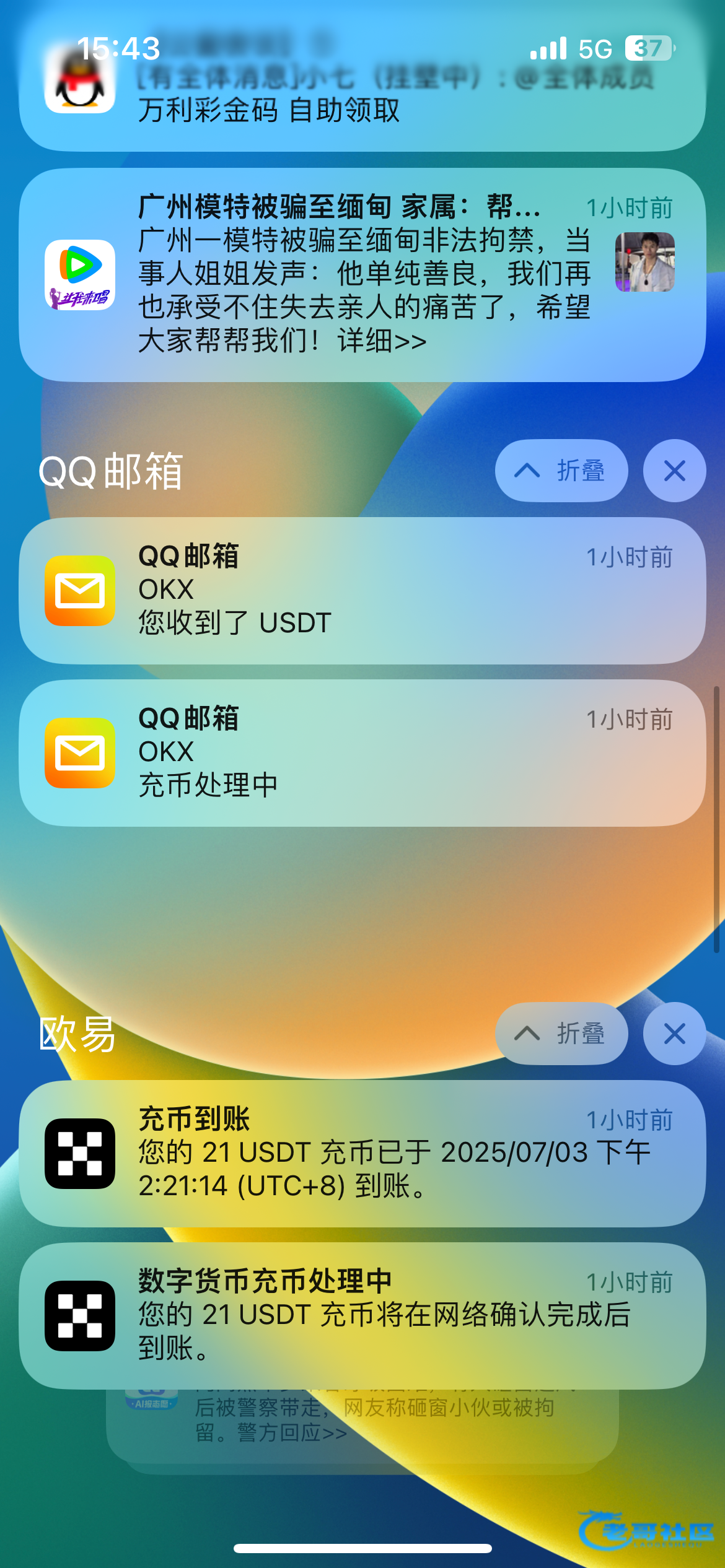Screen dimensions: 725x1568
Task: Open the 数字货币充币处理中 notification
Action: tap(362, 1315)
